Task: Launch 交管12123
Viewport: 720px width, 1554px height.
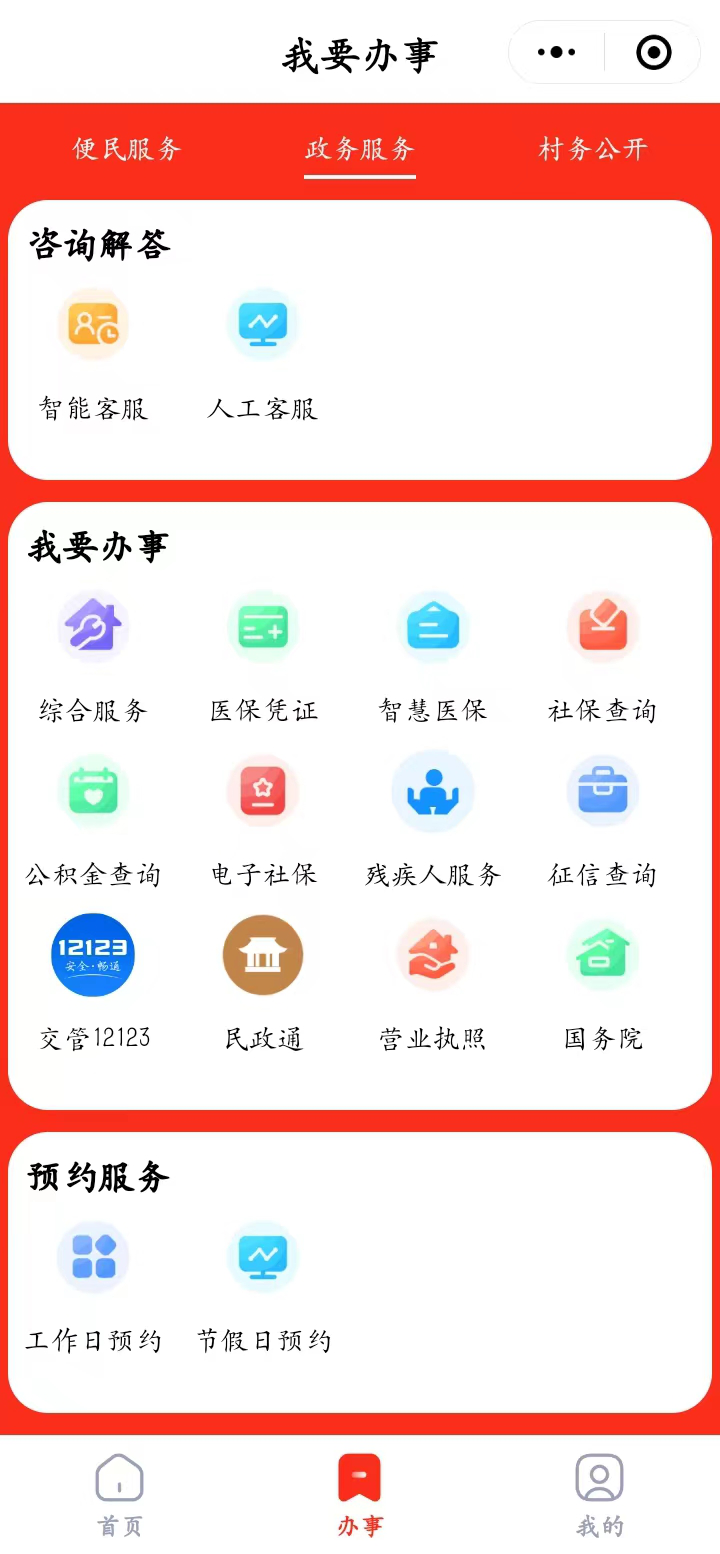Action: (93, 983)
